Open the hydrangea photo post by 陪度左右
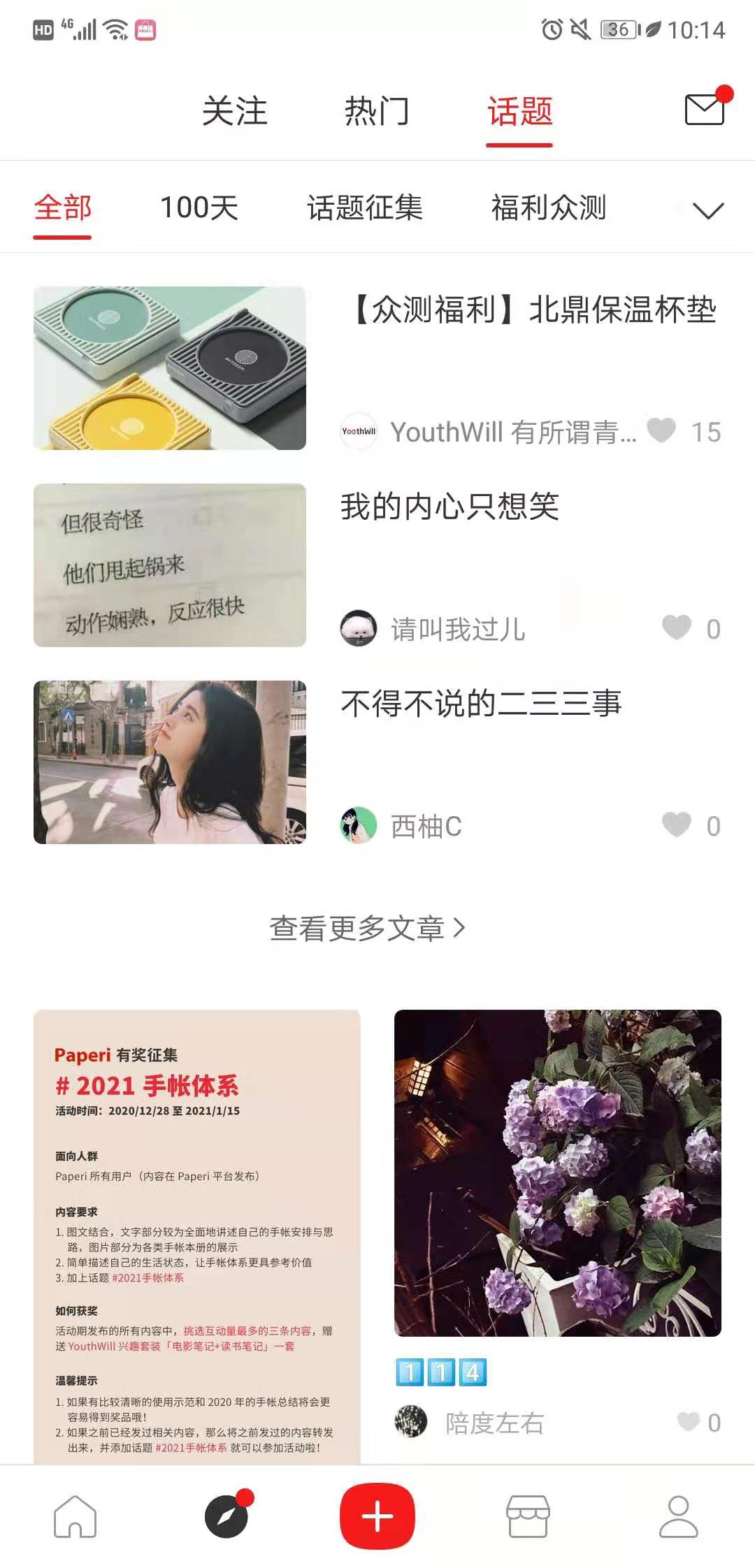Image resolution: width=755 pixels, height=1568 pixels. coord(557,1173)
